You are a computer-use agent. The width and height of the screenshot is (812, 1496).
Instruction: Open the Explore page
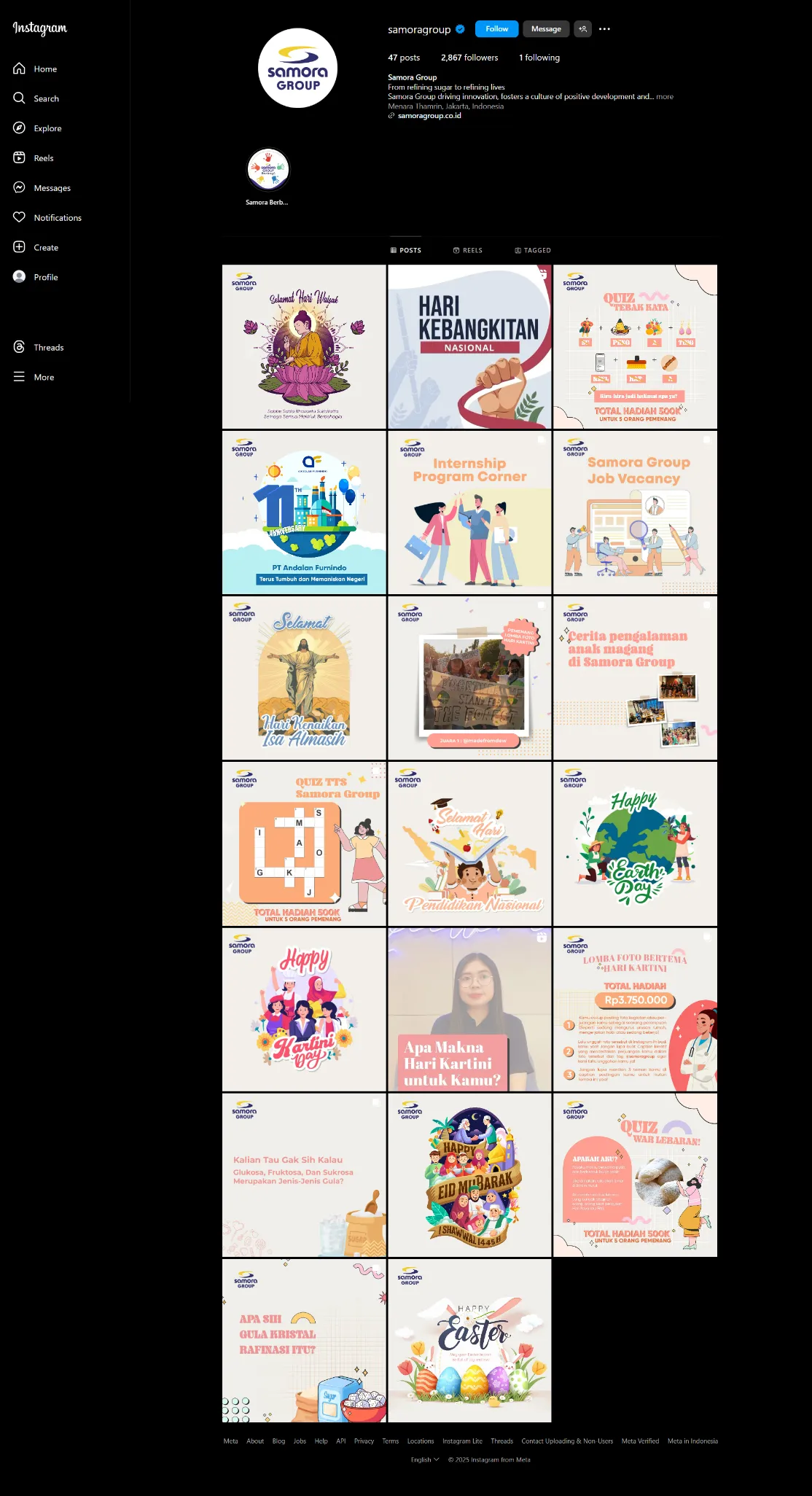tap(47, 128)
